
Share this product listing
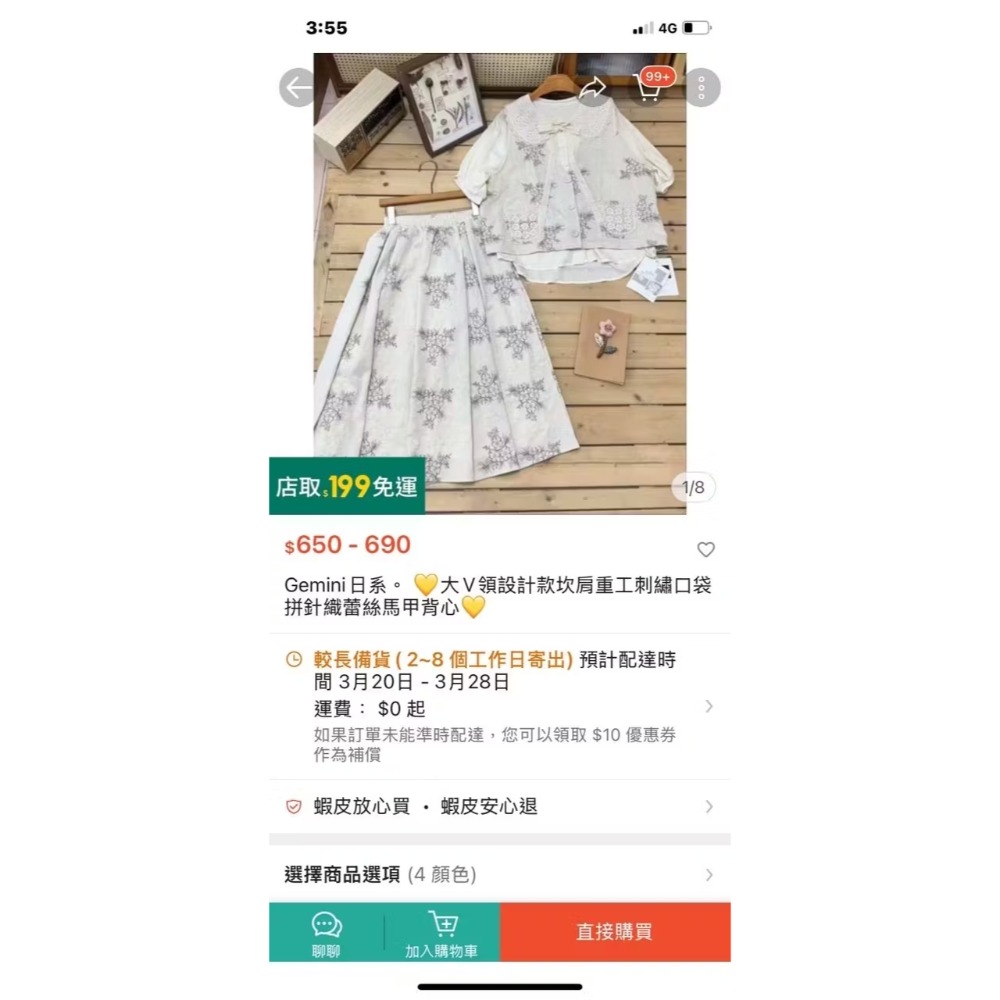pos(593,88)
